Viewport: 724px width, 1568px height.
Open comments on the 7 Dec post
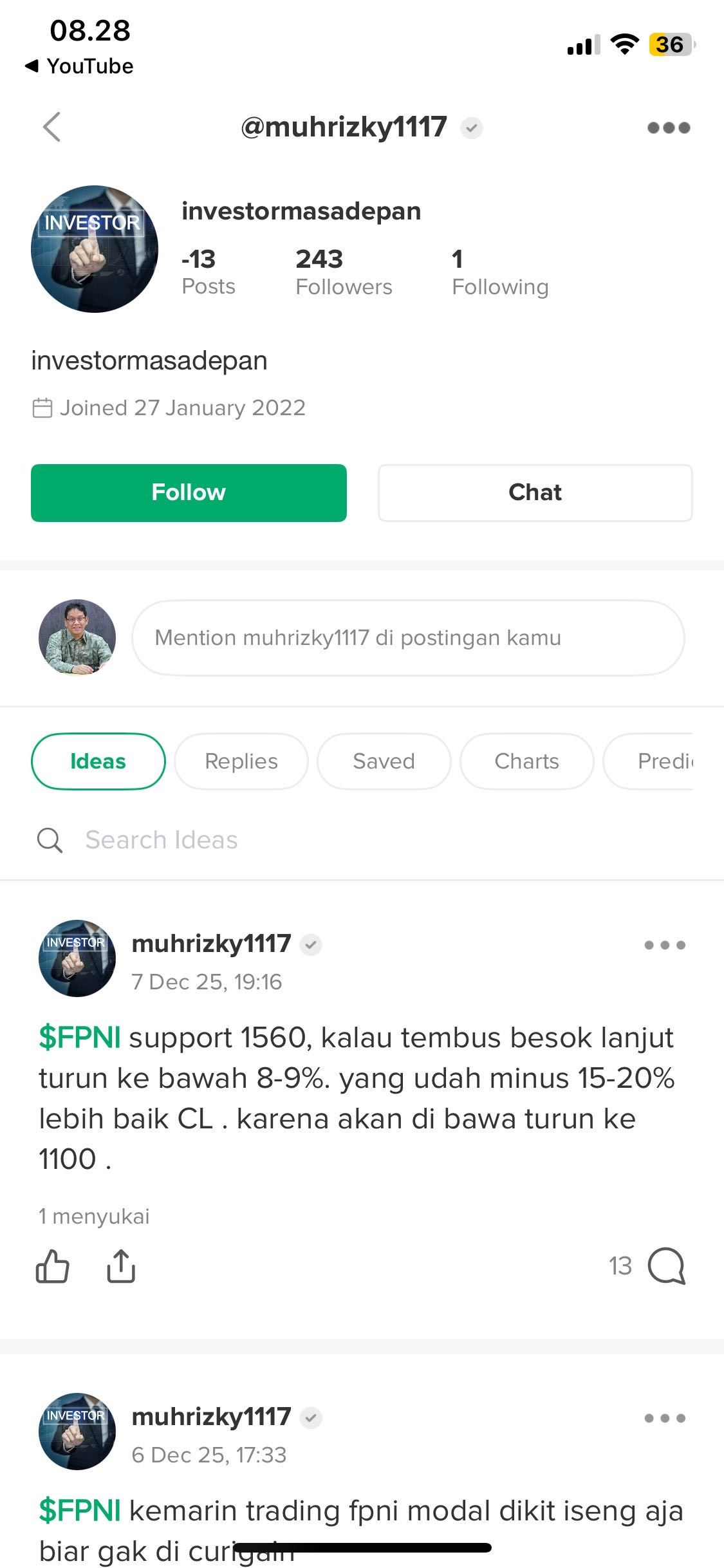click(x=666, y=1266)
